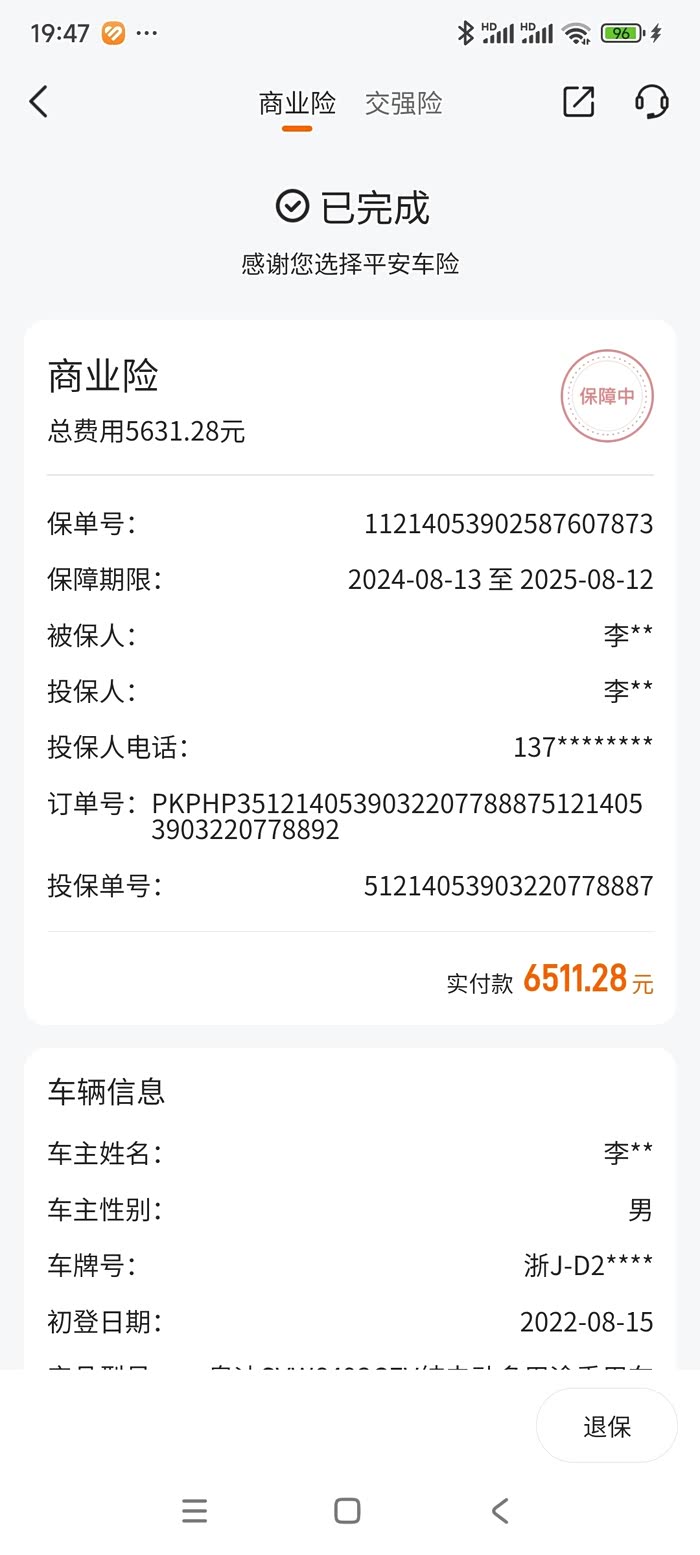700x1555 pixels.
Task: Select the 商业险 tab
Action: tap(297, 103)
